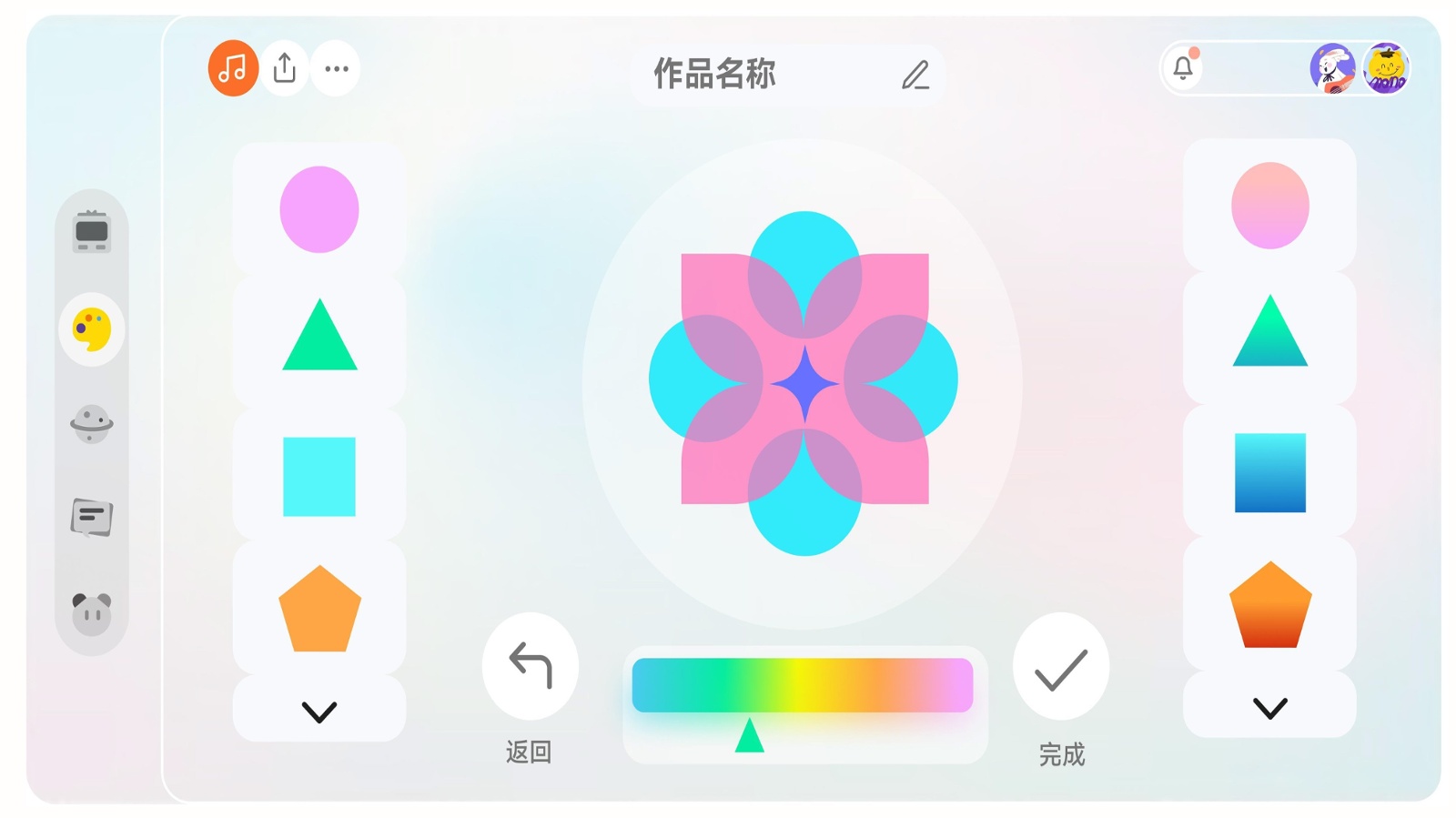Switch to the planet sidebar tab
Viewport: 1456px width, 818px height.
[x=92, y=423]
